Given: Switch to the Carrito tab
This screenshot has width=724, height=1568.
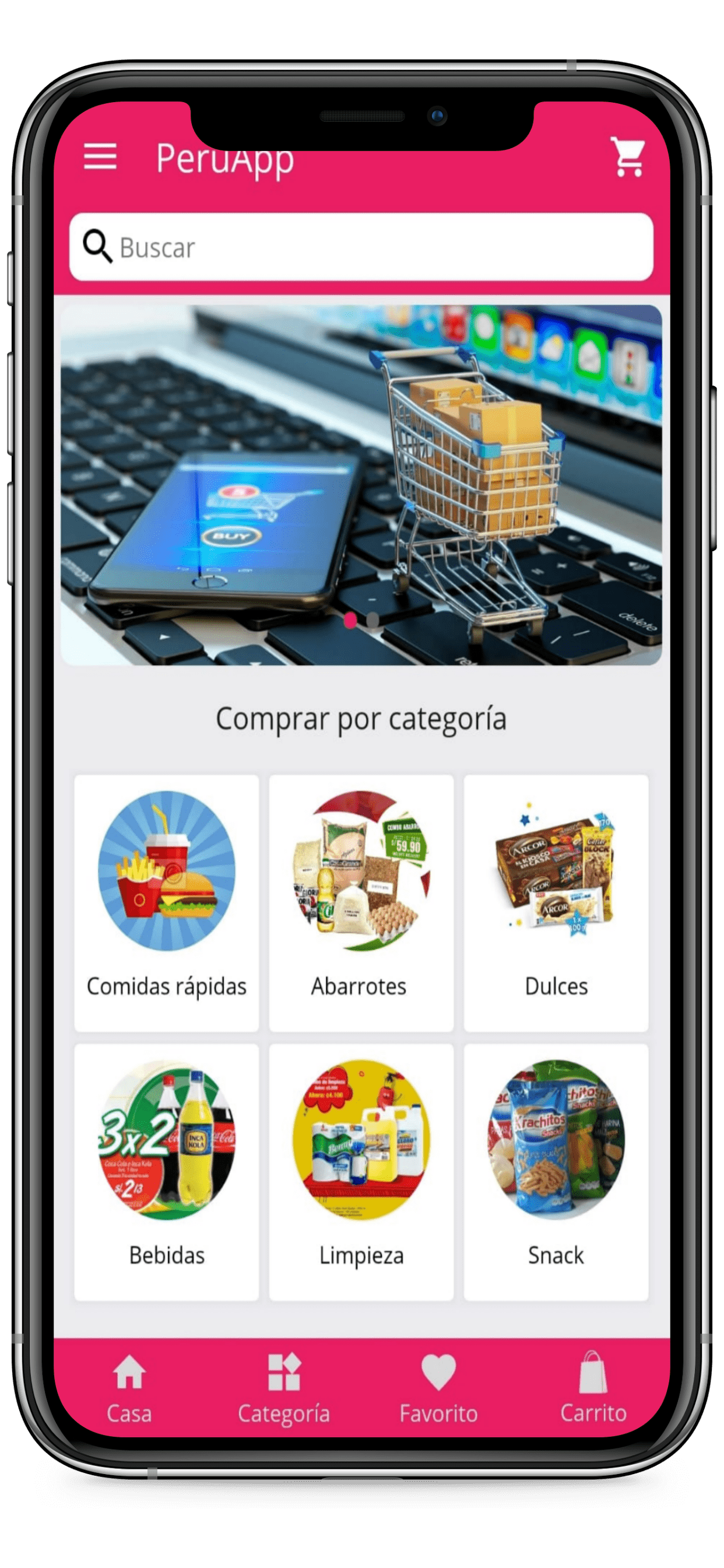Looking at the screenshot, I should 593,1389.
